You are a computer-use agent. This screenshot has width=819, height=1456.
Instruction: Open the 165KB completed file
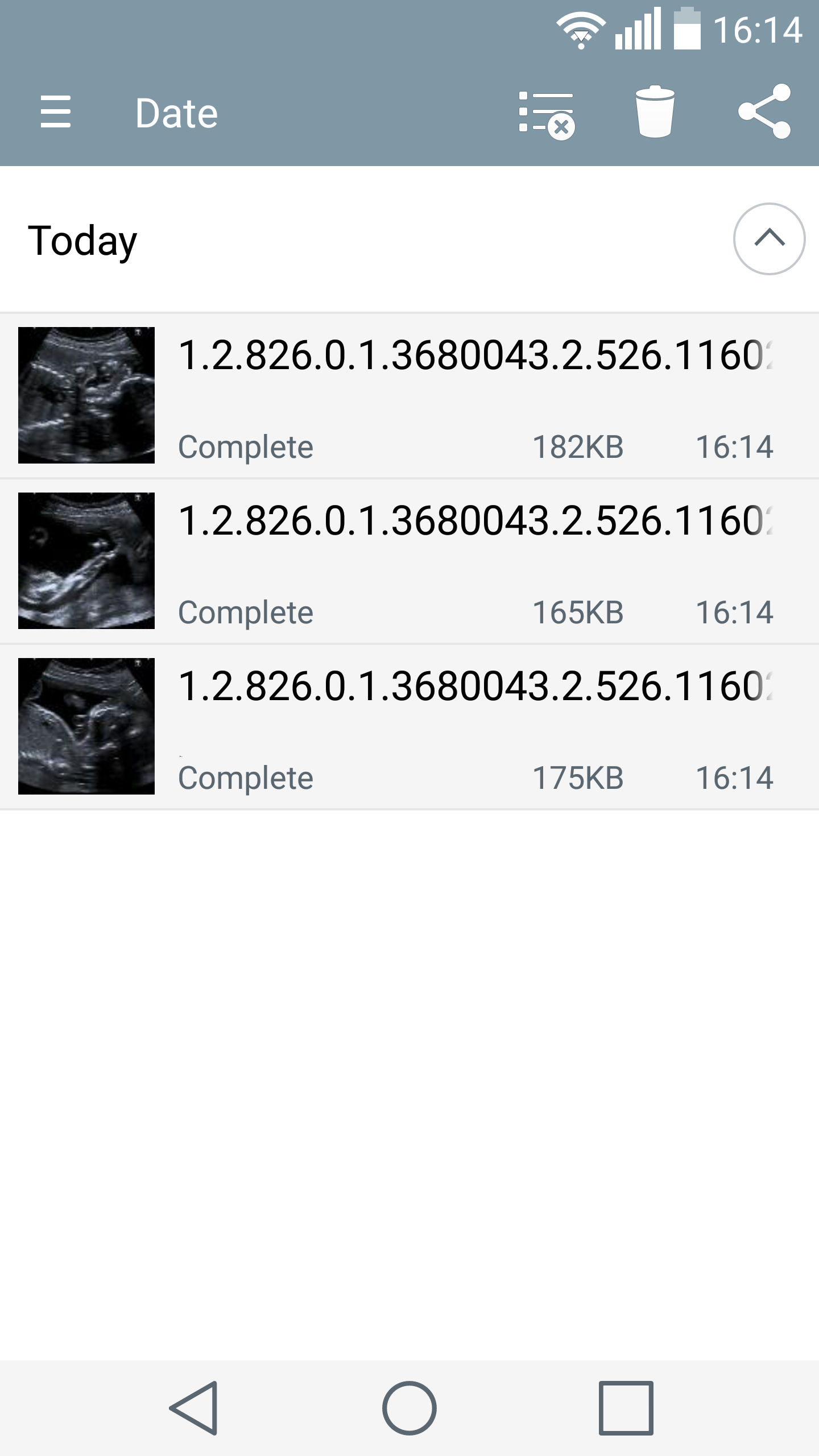[x=409, y=561]
